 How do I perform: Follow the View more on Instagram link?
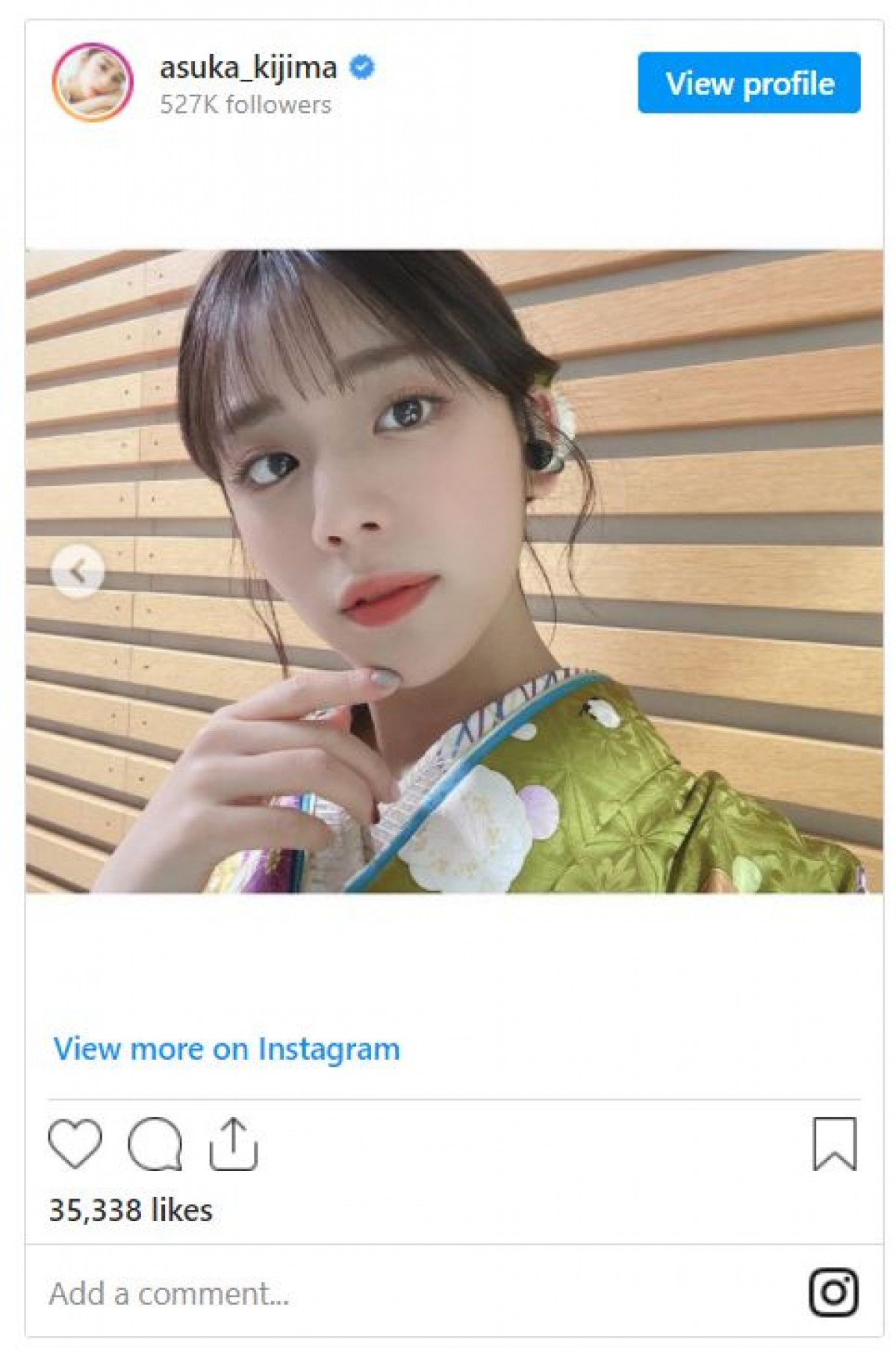[x=226, y=1049]
